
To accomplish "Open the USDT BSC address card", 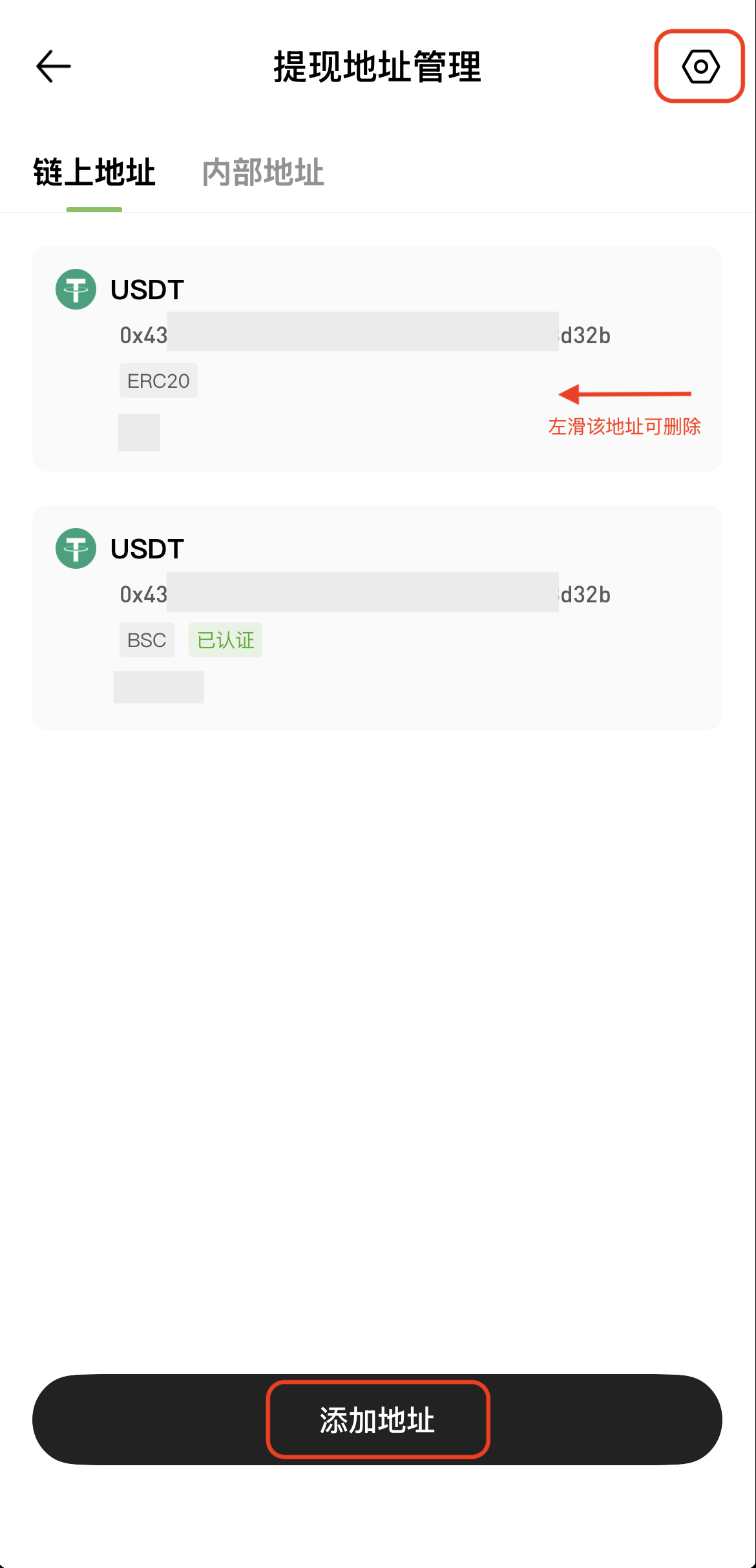I will coord(377,618).
